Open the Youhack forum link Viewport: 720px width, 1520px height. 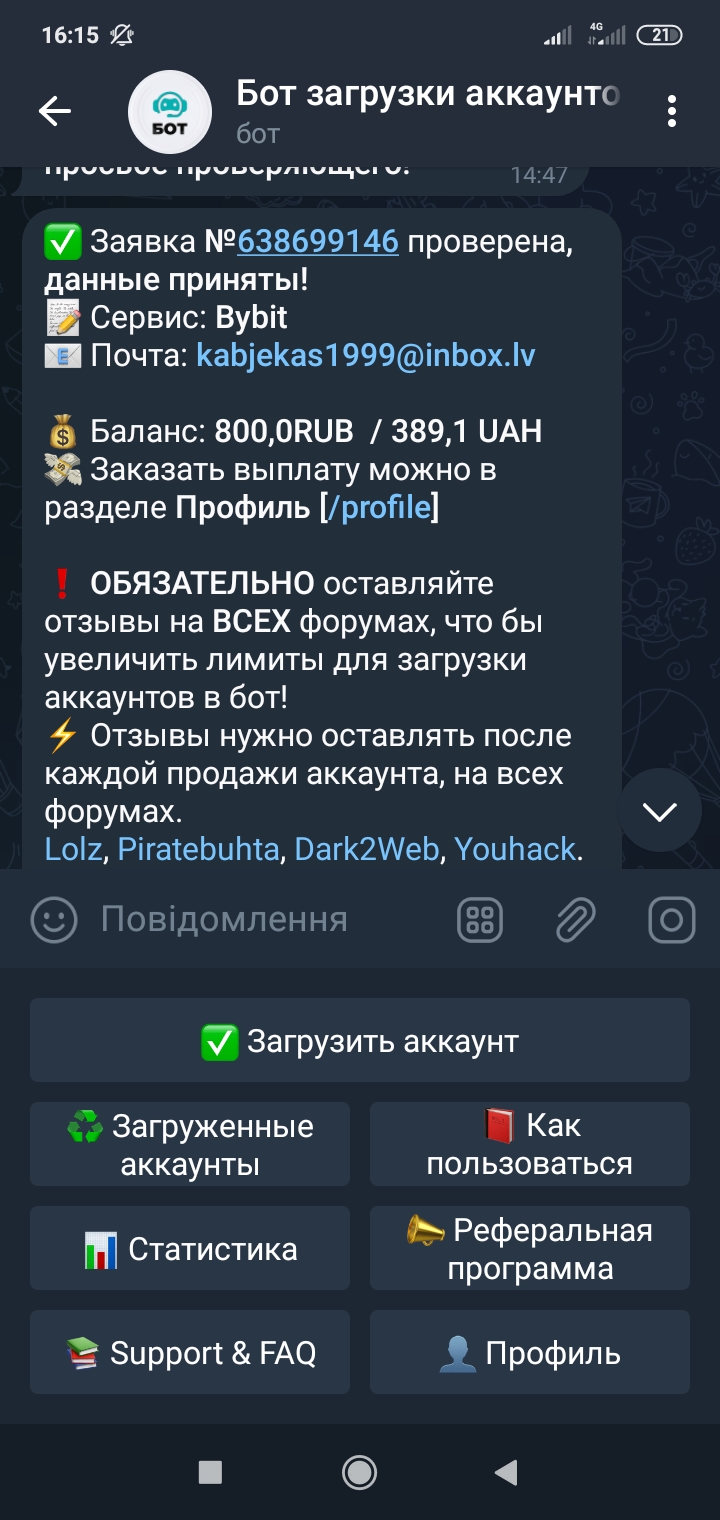click(x=515, y=849)
